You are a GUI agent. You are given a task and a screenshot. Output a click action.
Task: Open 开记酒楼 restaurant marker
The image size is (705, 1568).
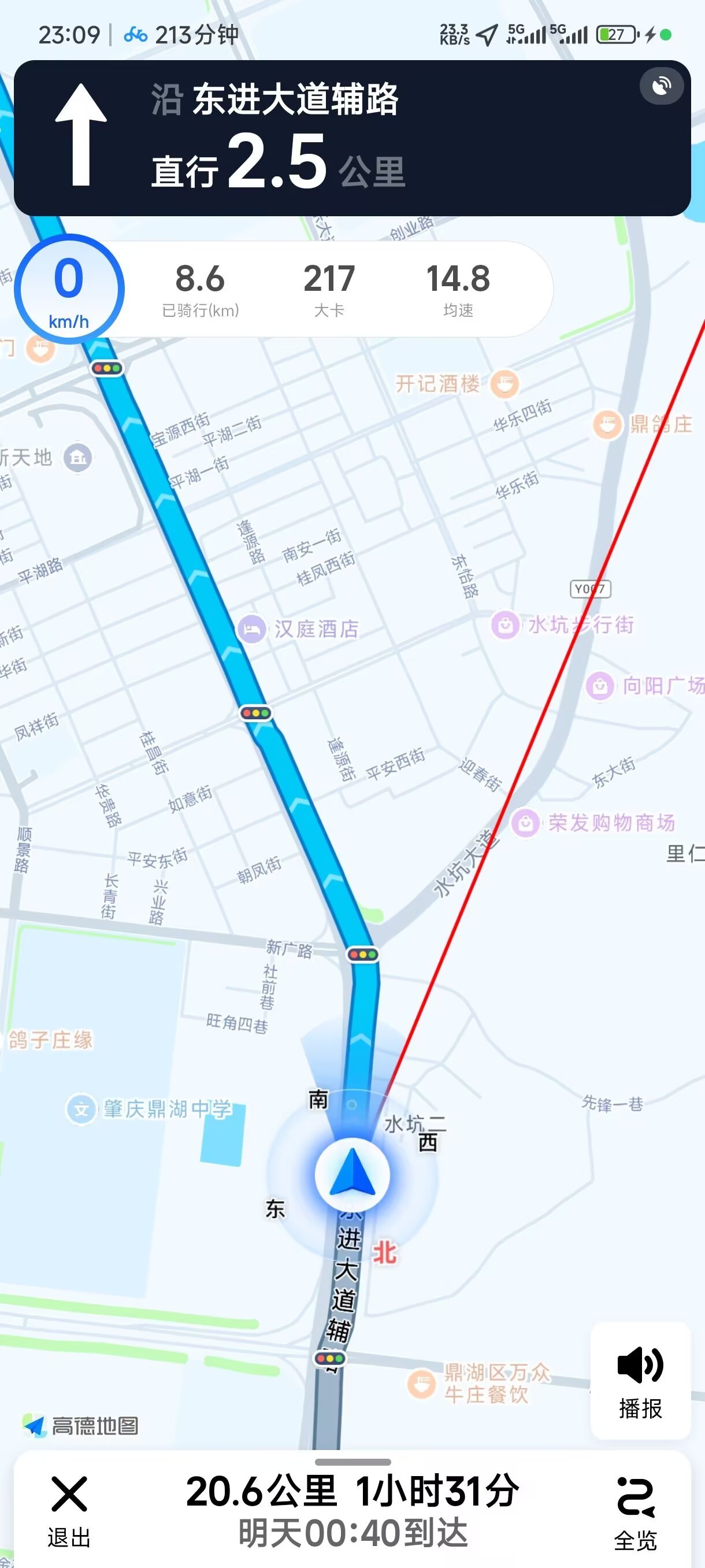click(x=504, y=383)
